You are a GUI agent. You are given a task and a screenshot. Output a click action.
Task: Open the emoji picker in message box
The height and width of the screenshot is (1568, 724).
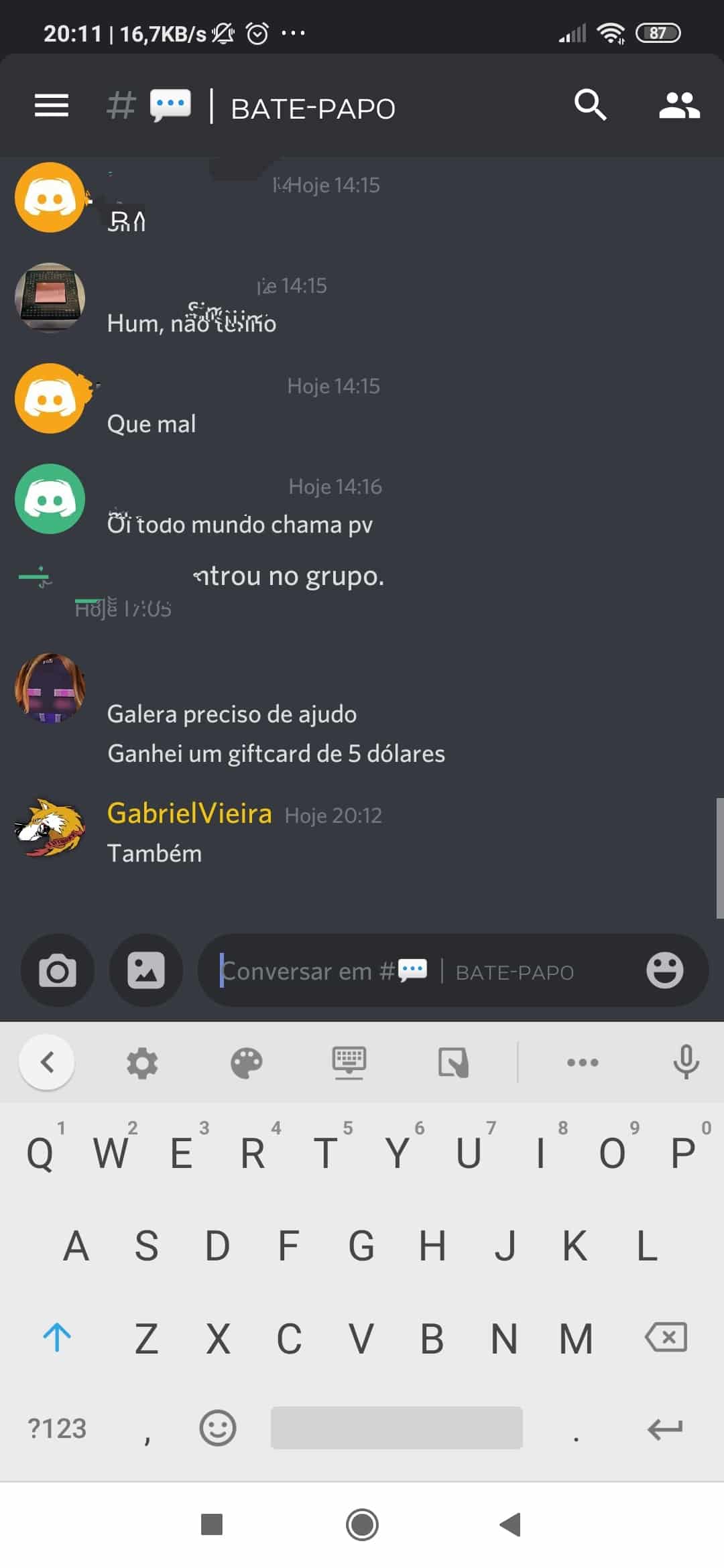pos(664,970)
